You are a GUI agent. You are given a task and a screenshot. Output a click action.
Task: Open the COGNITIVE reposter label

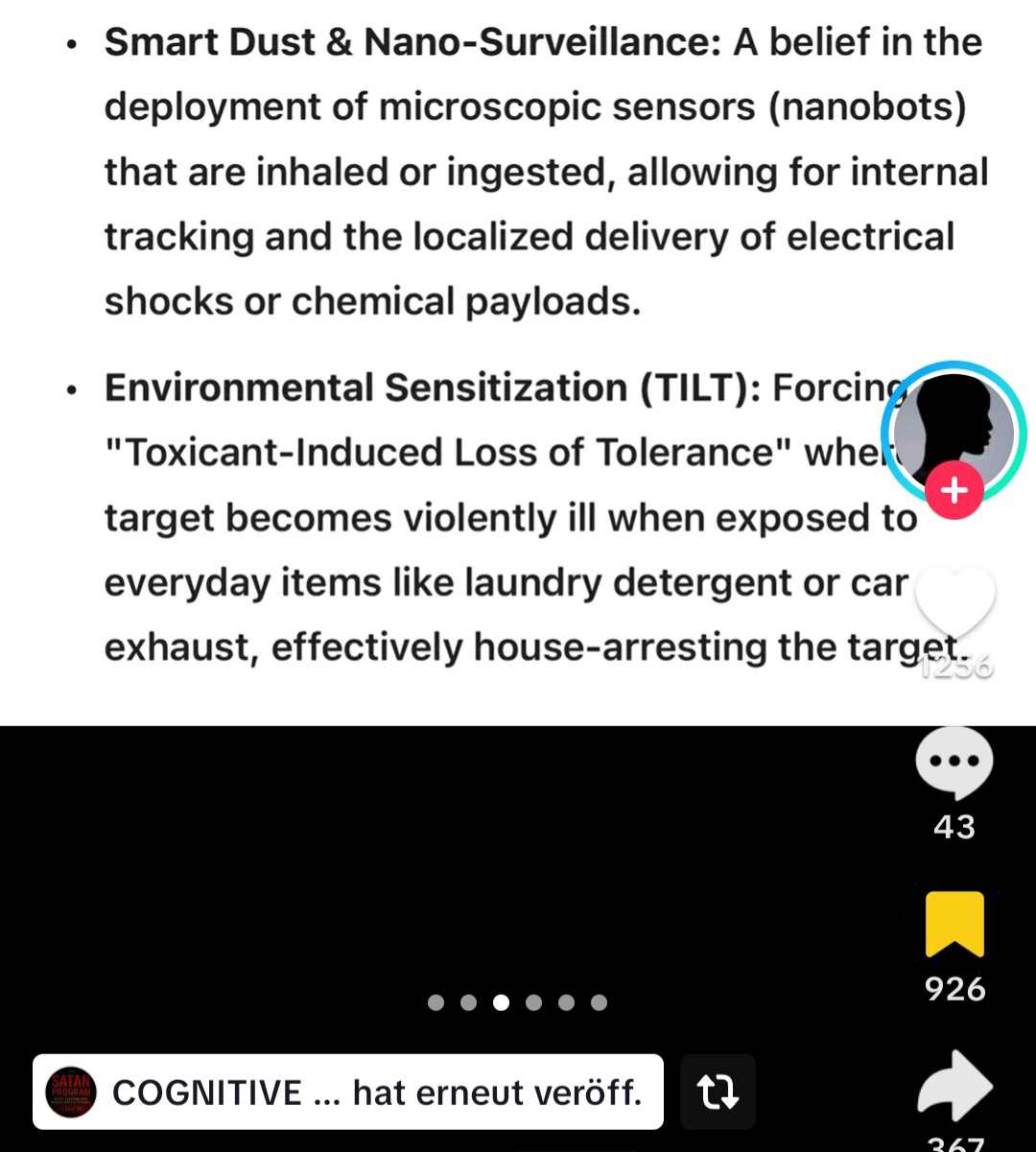[x=347, y=1092]
